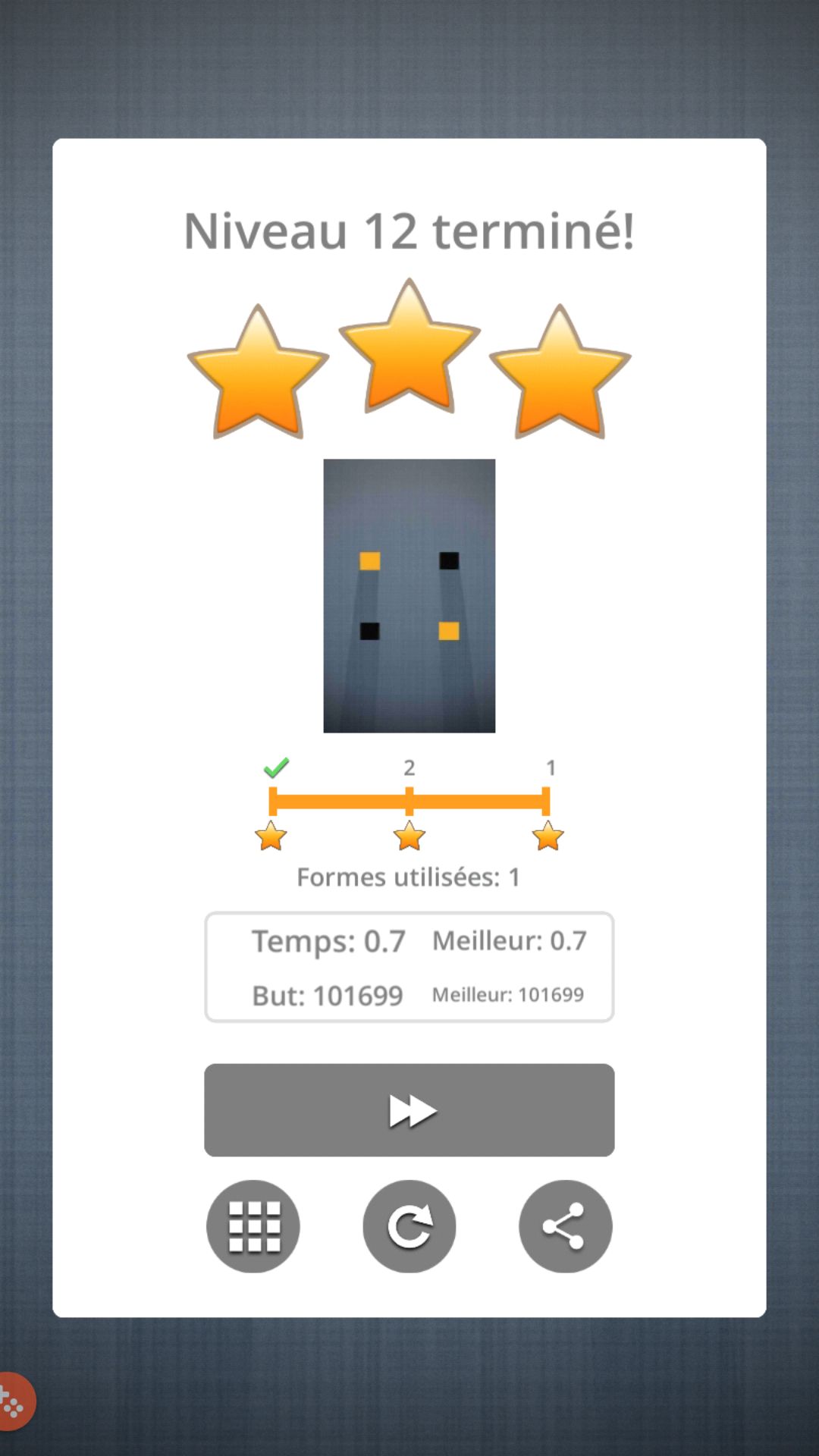
Task: Share the level result
Action: pos(565,1226)
